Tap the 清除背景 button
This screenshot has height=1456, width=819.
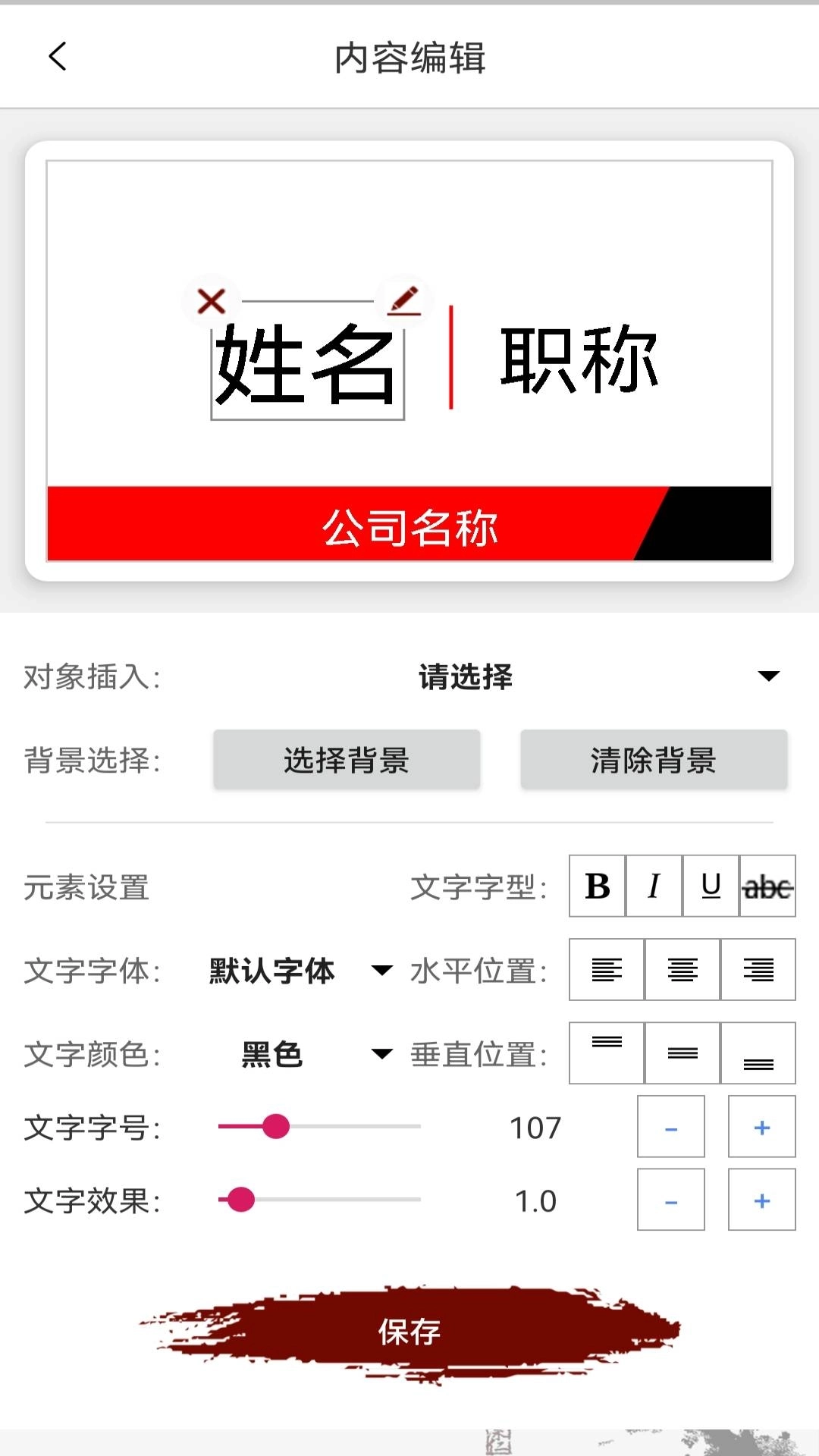(654, 760)
